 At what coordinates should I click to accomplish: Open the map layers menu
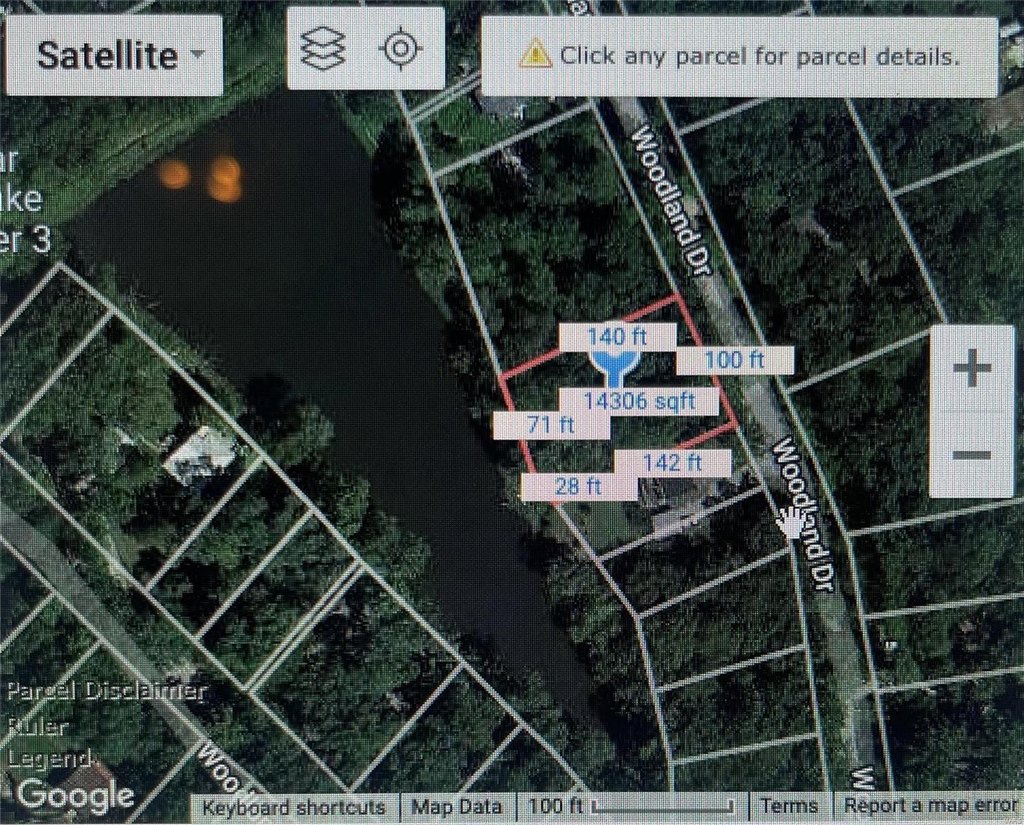322,49
